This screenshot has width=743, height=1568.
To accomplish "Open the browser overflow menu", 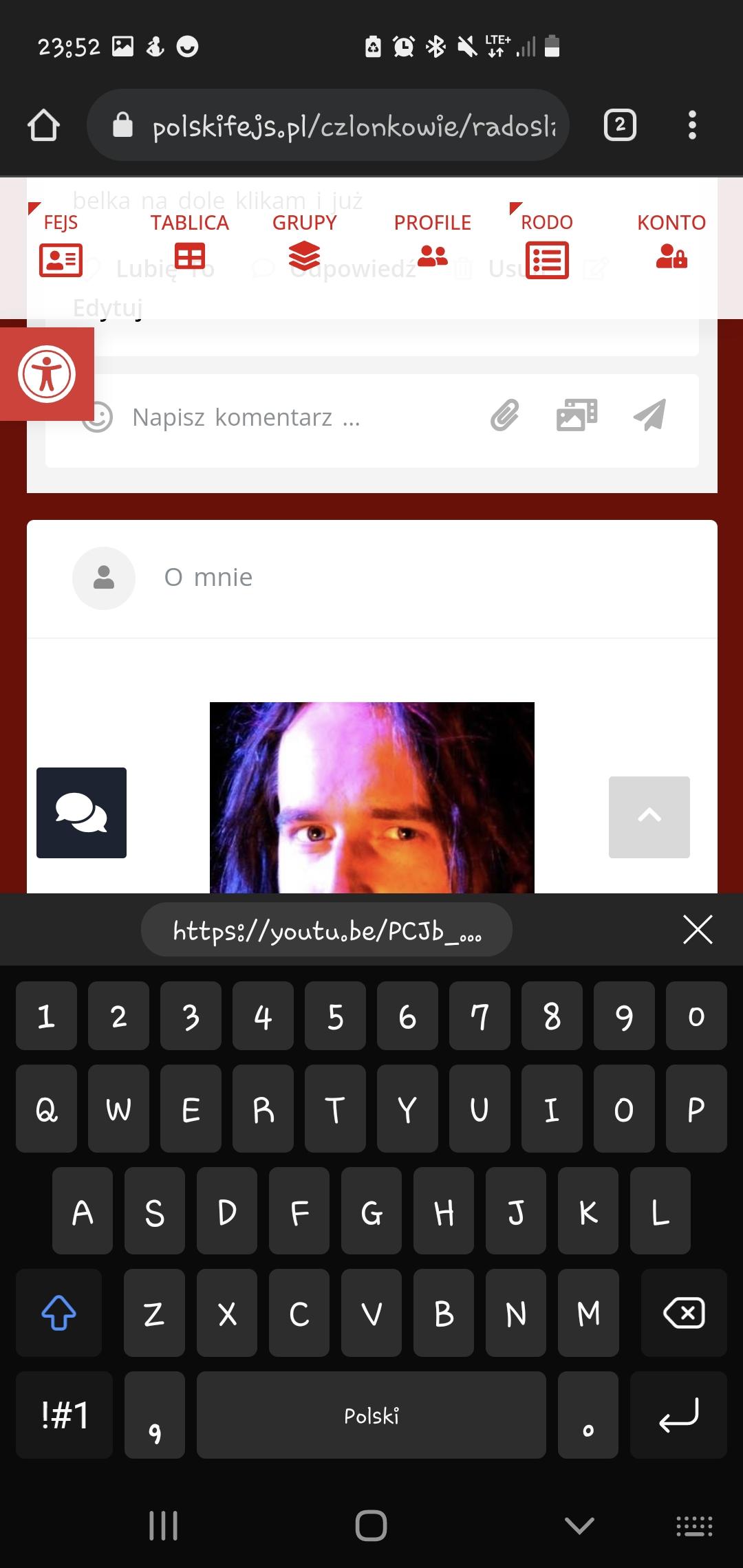I will (692, 125).
